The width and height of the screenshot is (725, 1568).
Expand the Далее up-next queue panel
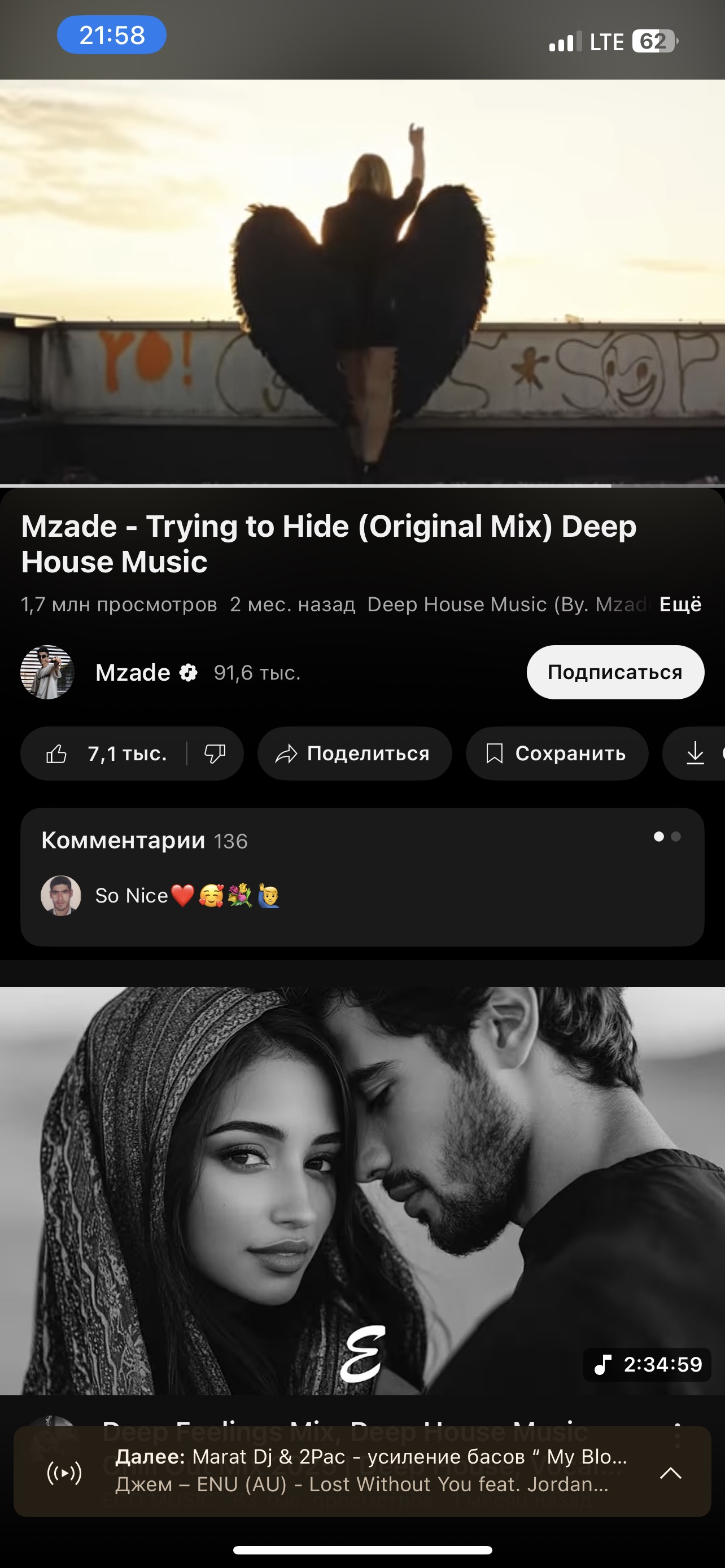670,1473
